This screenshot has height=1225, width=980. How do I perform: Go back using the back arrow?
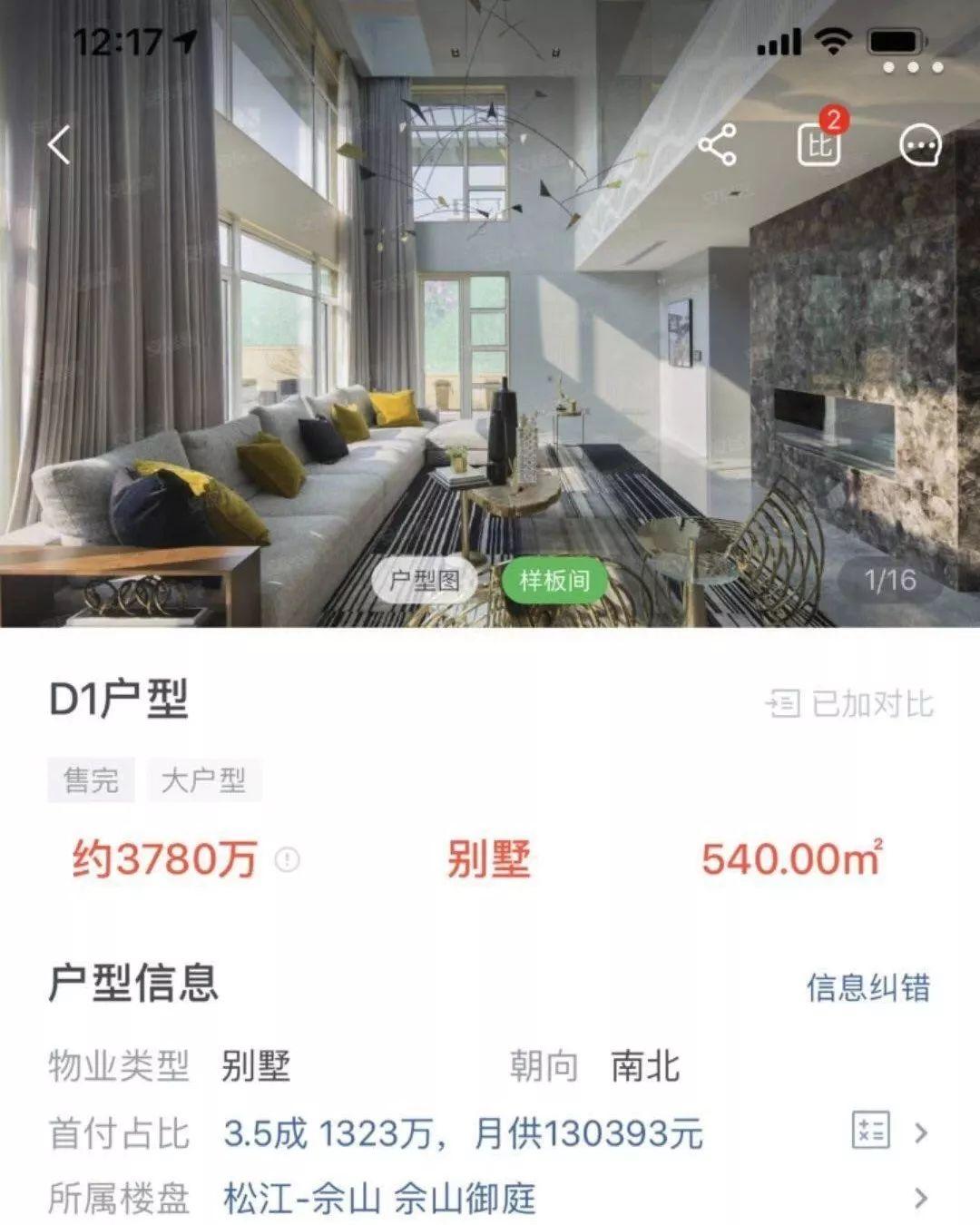[60, 145]
